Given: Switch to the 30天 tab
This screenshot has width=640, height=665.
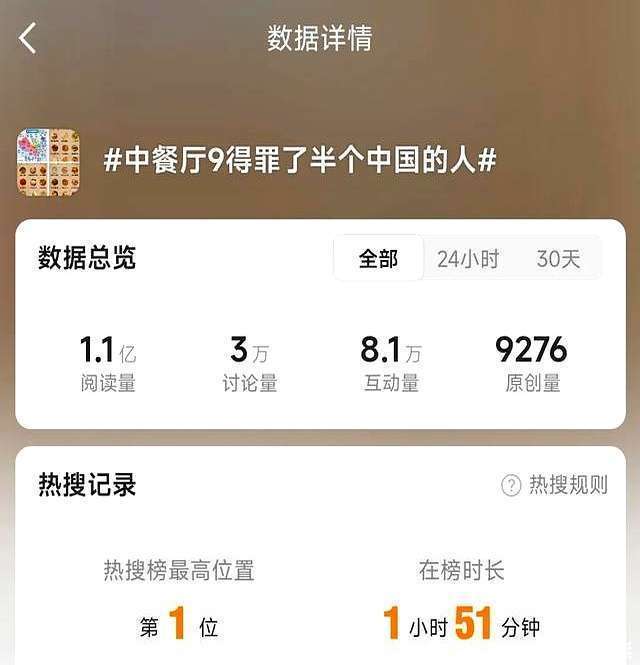Looking at the screenshot, I should pyautogui.click(x=558, y=259).
